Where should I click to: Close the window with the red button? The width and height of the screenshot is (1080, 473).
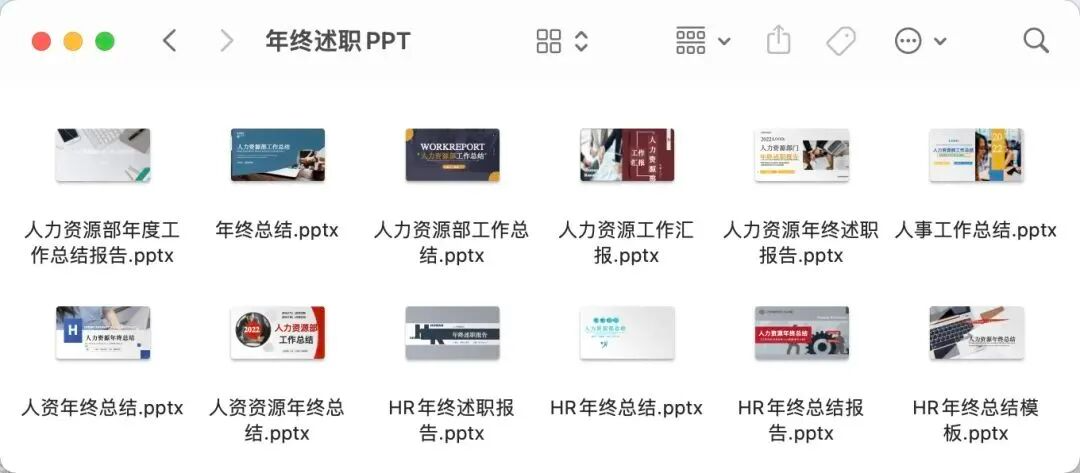click(x=41, y=41)
